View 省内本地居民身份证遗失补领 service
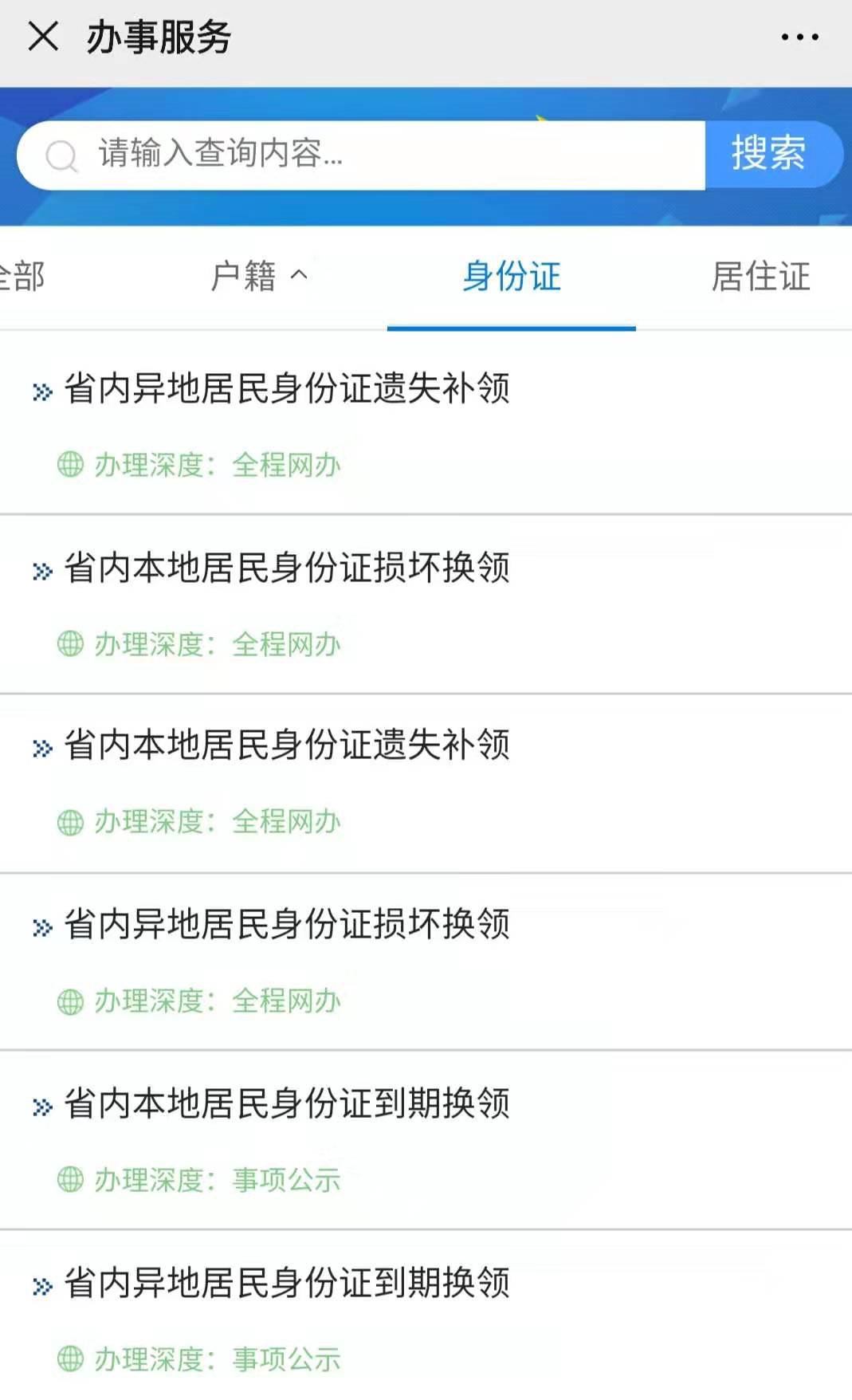This screenshot has width=852, height=1400. pyautogui.click(x=287, y=745)
